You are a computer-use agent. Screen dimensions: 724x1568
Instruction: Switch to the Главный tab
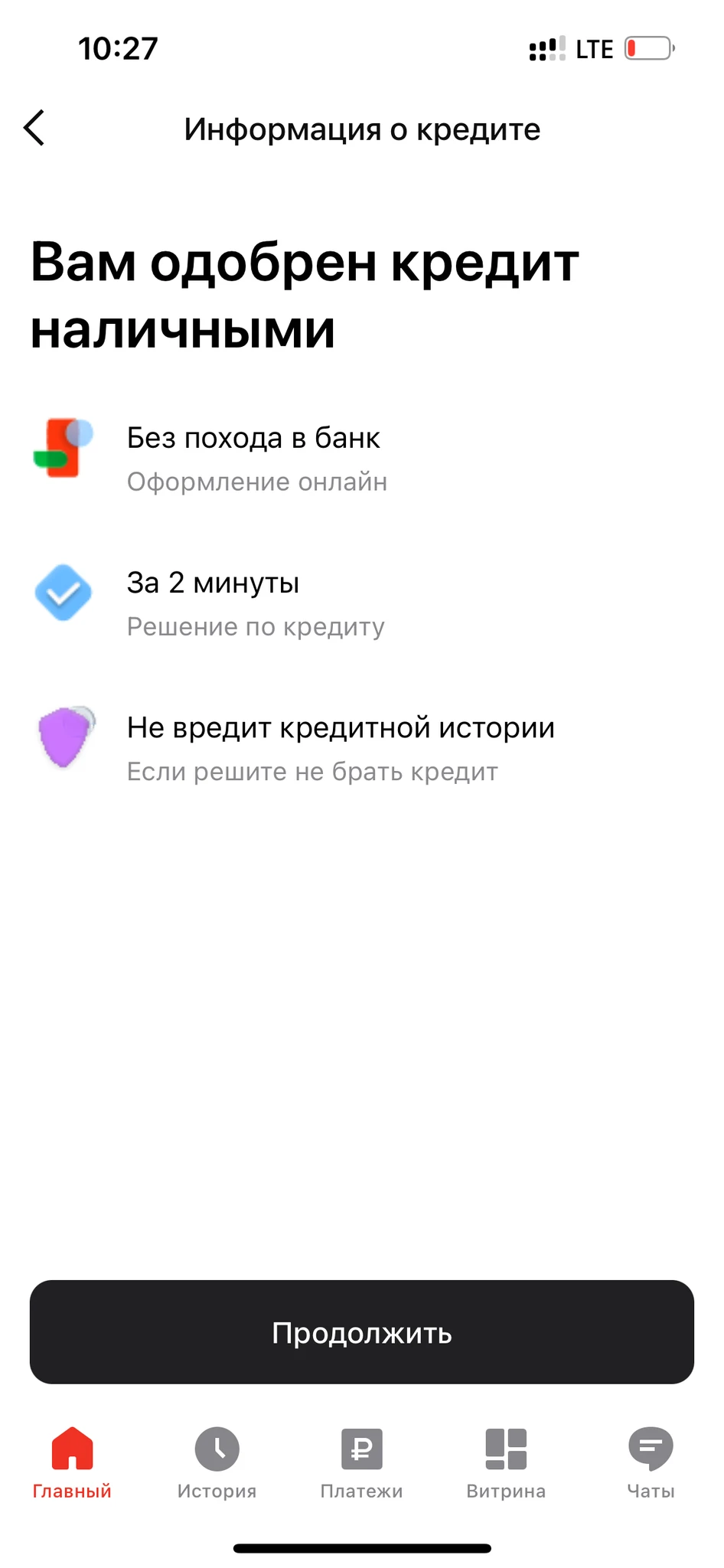tap(72, 1462)
